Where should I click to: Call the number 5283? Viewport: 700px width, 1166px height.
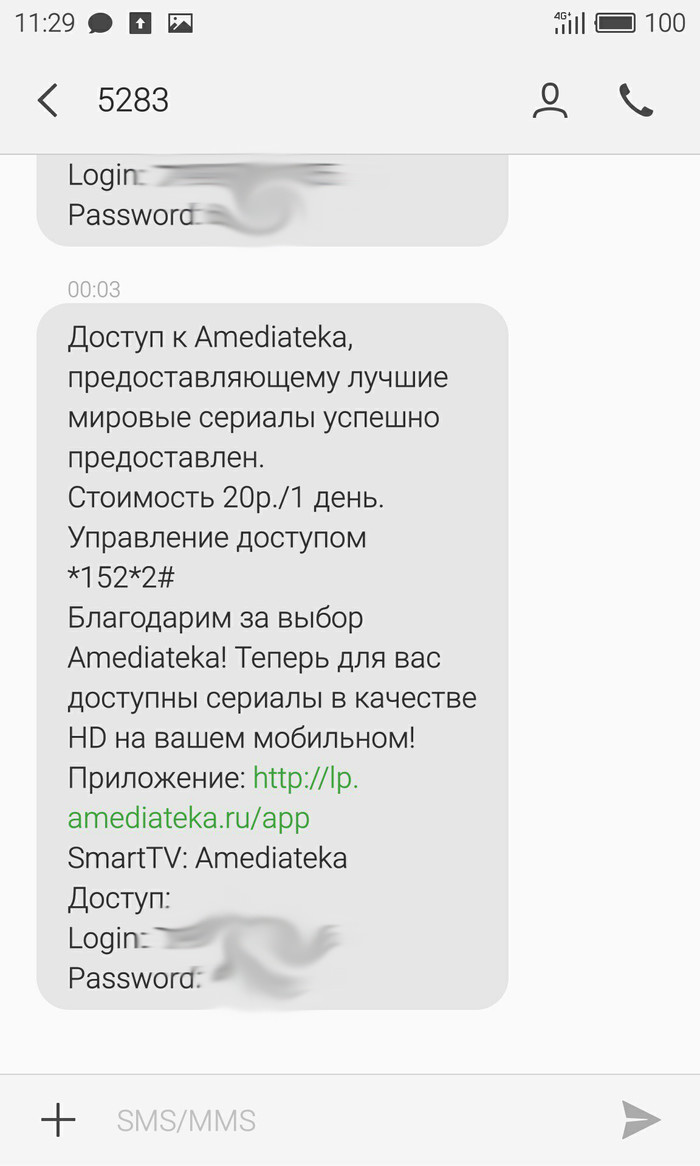tap(636, 100)
